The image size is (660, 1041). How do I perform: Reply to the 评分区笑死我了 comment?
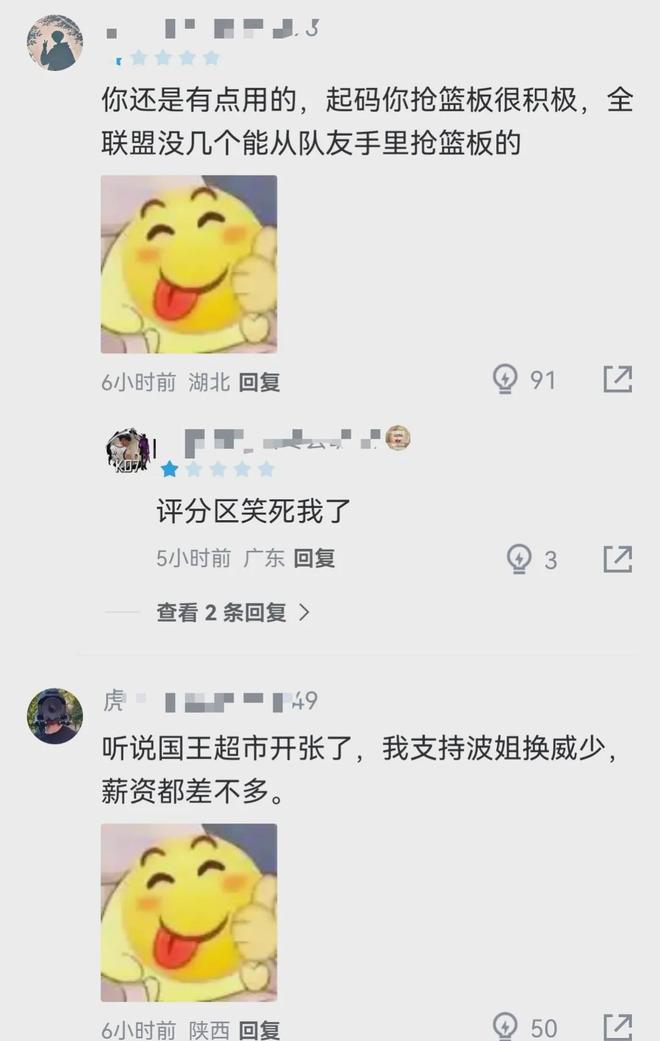314,559
